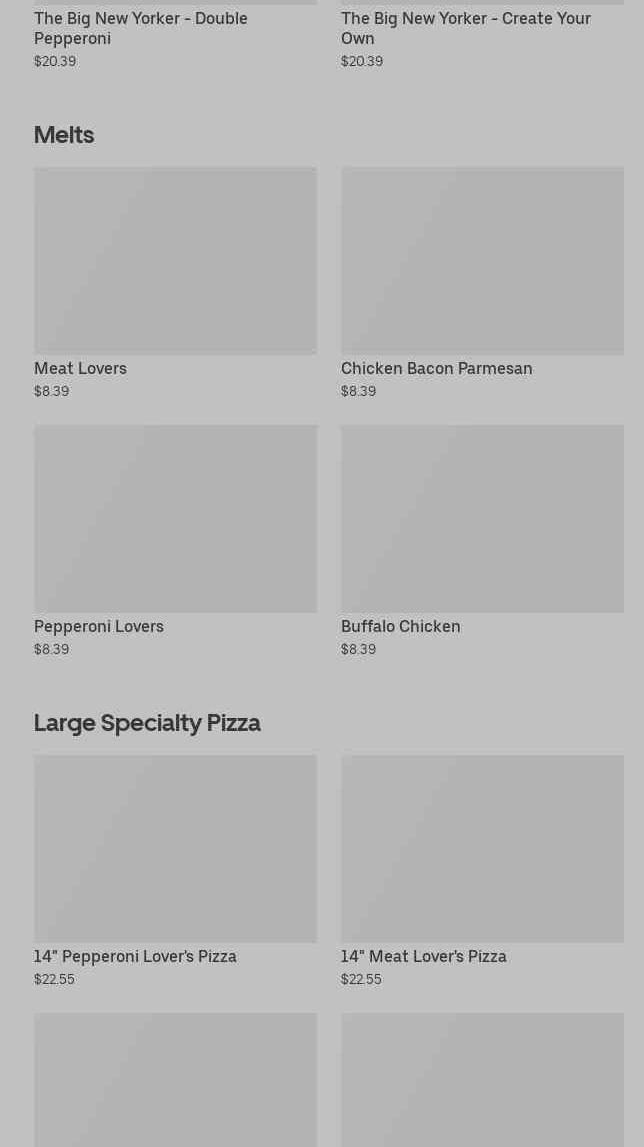
Task: Open The Big New Yorker Double Pepperoni item
Action: [x=140, y=28]
